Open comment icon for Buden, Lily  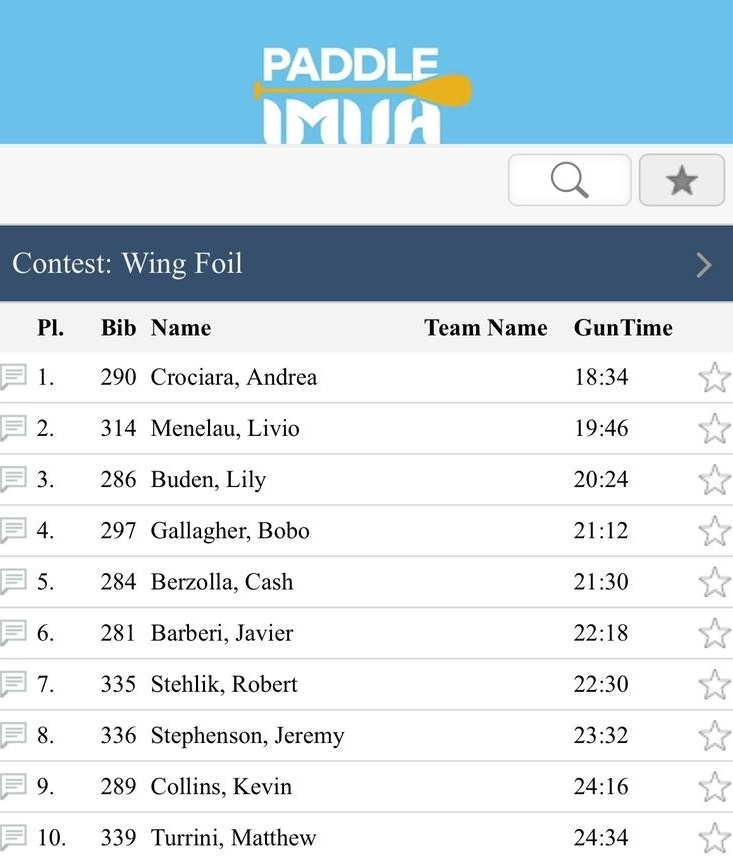click(14, 479)
